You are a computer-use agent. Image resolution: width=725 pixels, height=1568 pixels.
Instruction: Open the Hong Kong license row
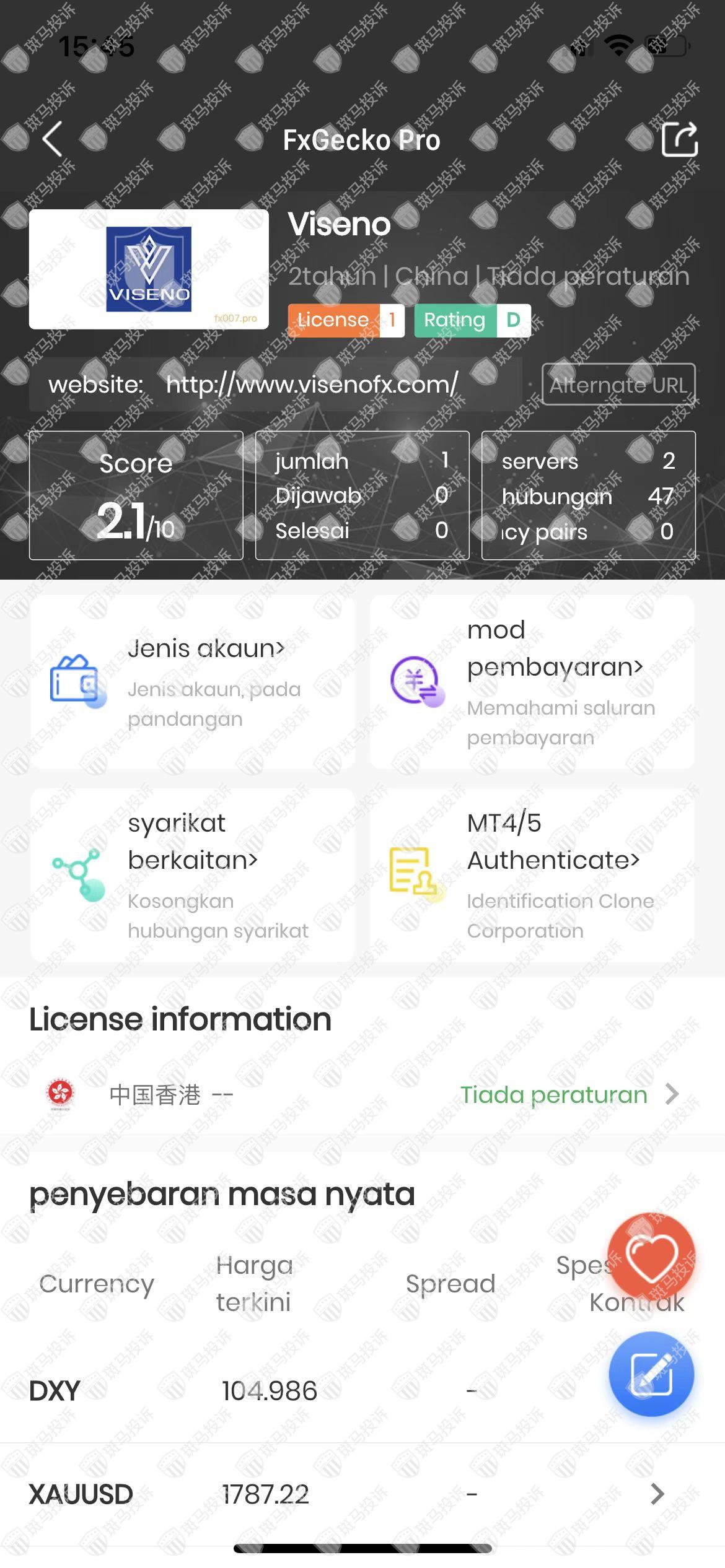(362, 1094)
